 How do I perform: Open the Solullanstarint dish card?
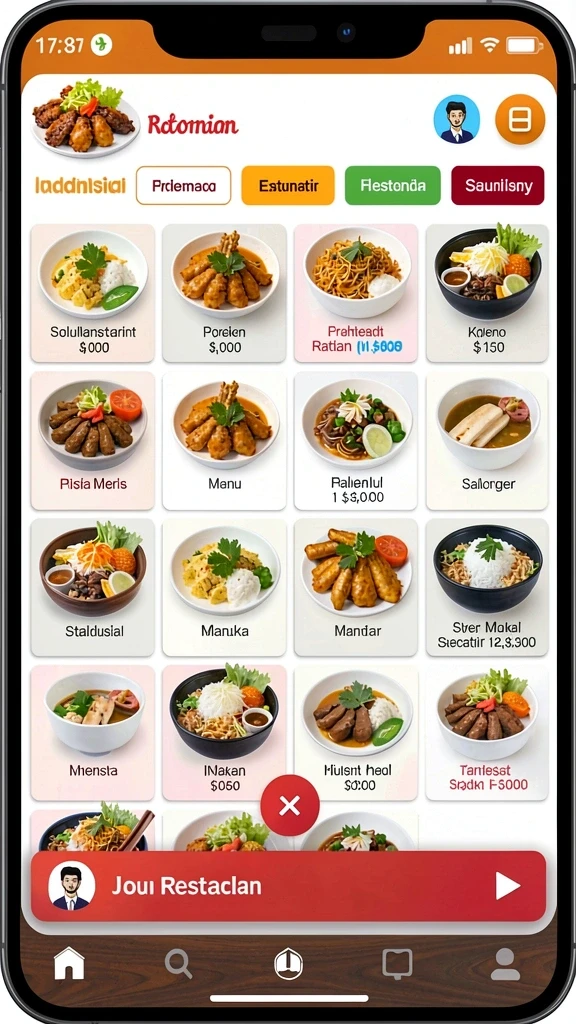coord(93,293)
